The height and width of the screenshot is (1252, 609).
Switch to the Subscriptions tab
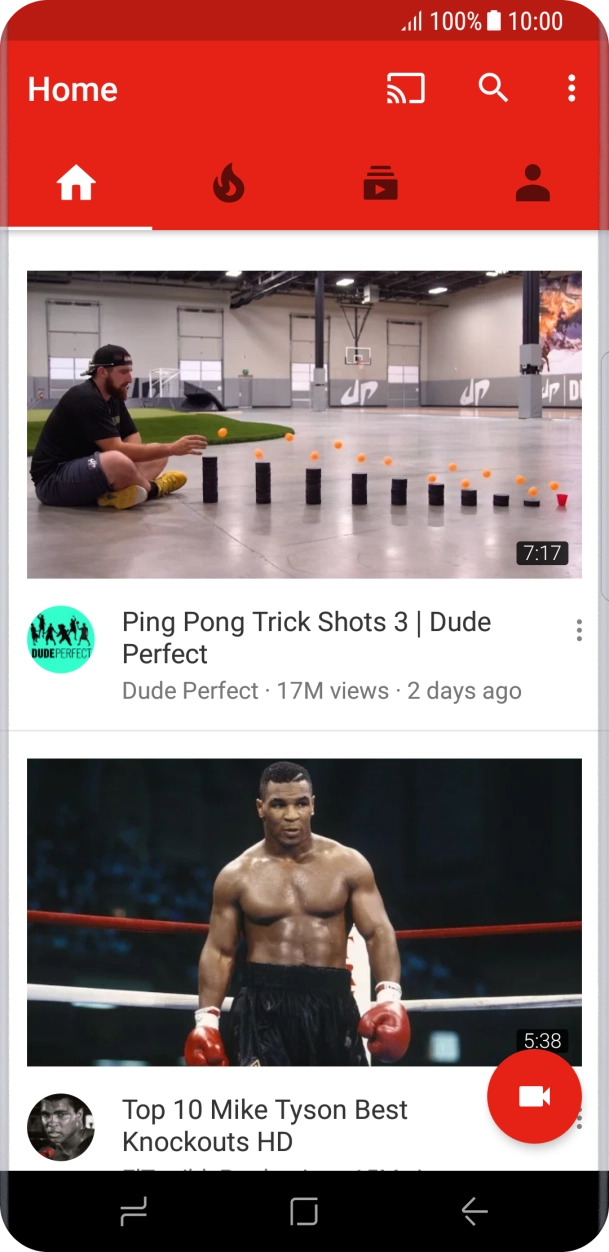(x=381, y=184)
